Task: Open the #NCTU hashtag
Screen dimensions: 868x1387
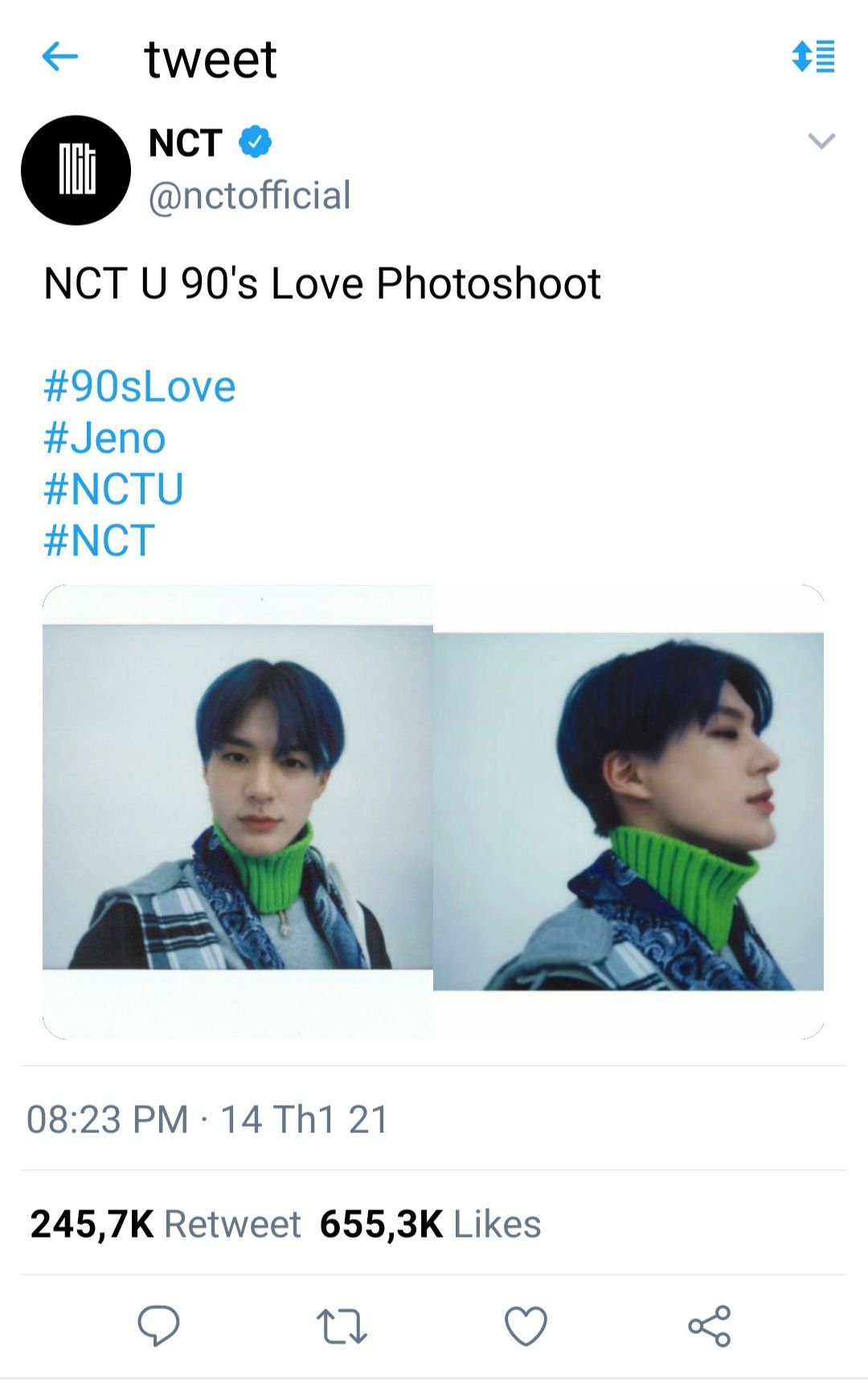Action: click(x=113, y=489)
